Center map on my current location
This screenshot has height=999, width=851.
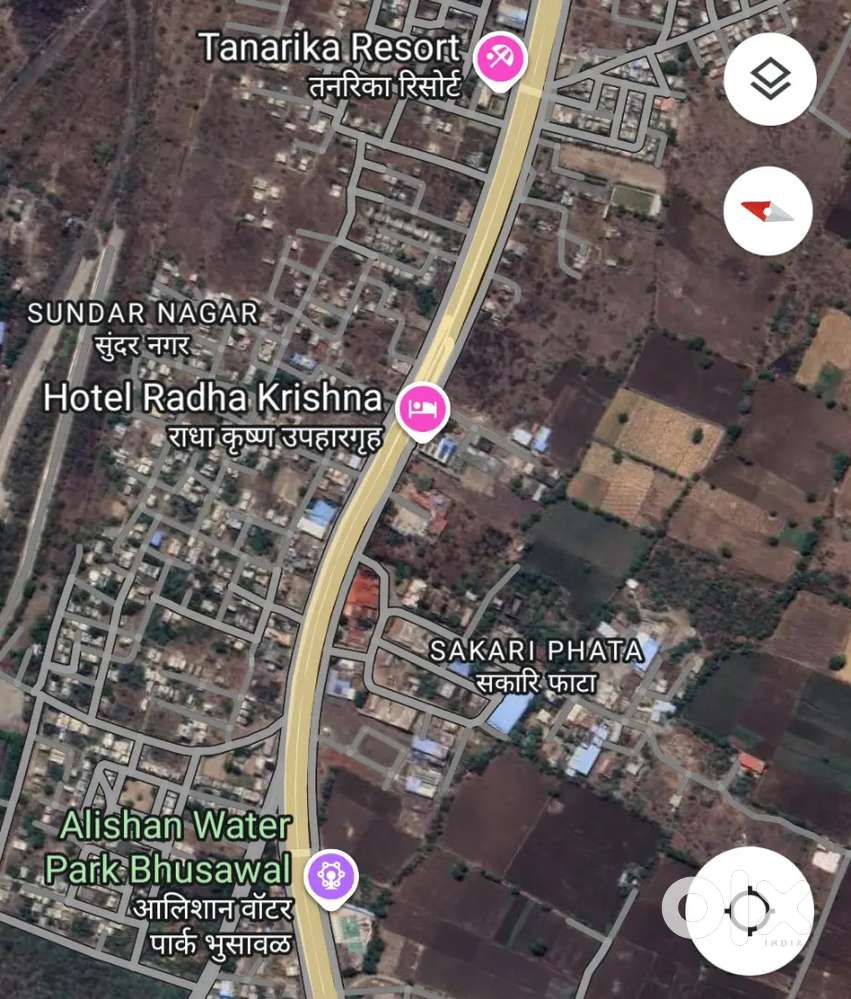750,910
